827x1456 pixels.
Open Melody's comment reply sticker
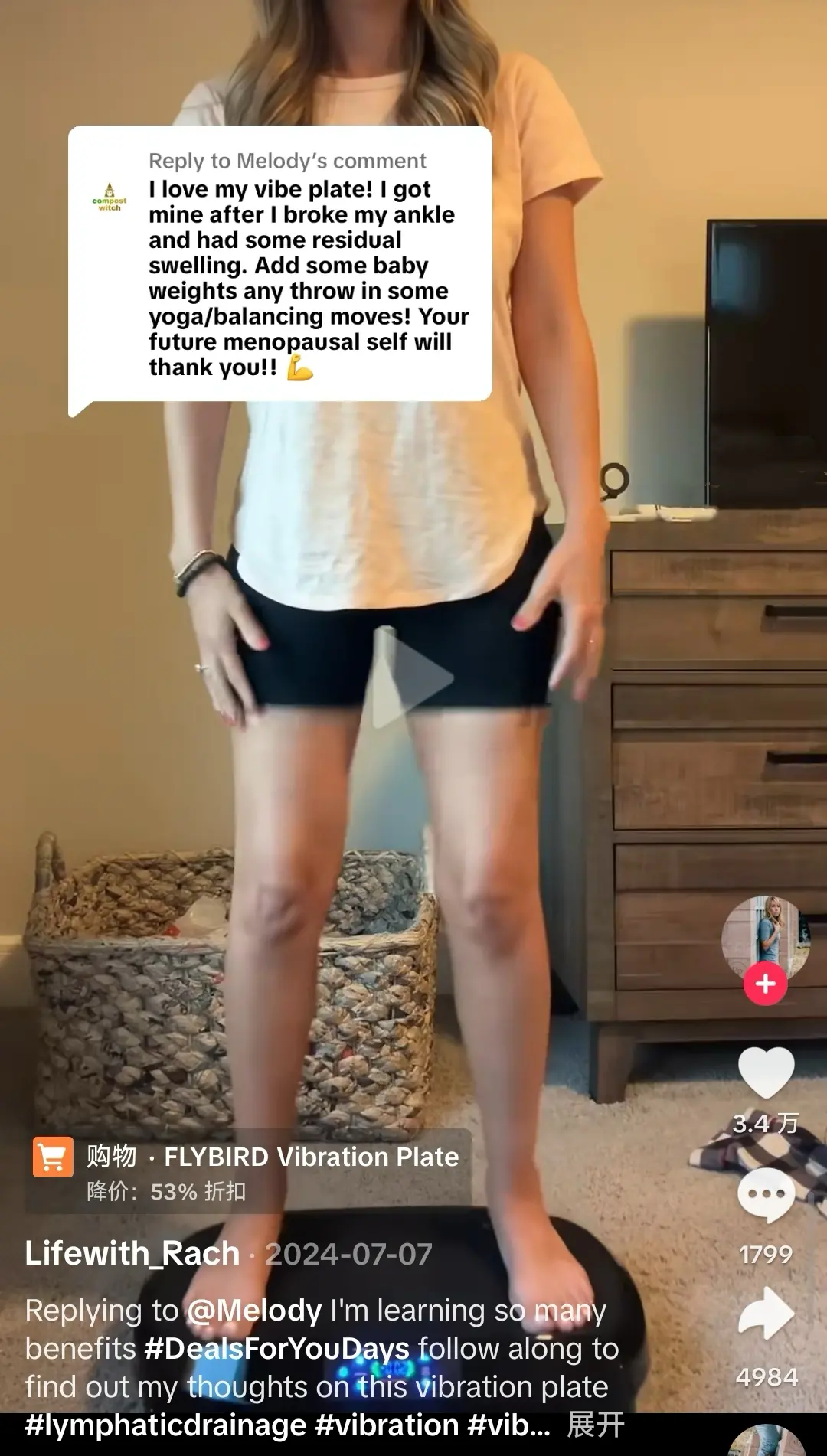pyautogui.click(x=280, y=264)
